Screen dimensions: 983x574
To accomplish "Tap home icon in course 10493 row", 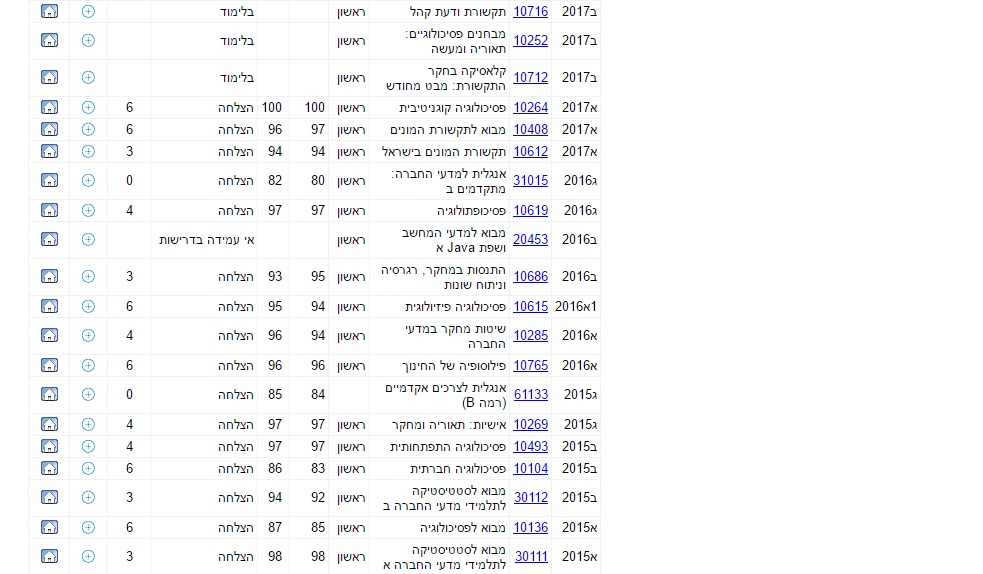I will 49,447.
